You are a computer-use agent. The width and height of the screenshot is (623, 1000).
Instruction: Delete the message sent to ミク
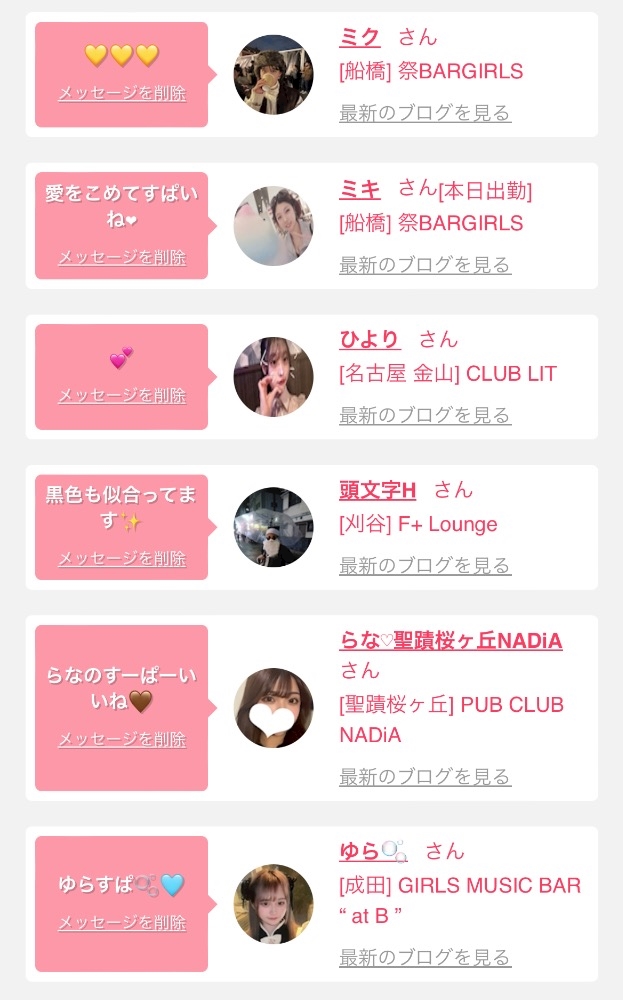point(122,94)
